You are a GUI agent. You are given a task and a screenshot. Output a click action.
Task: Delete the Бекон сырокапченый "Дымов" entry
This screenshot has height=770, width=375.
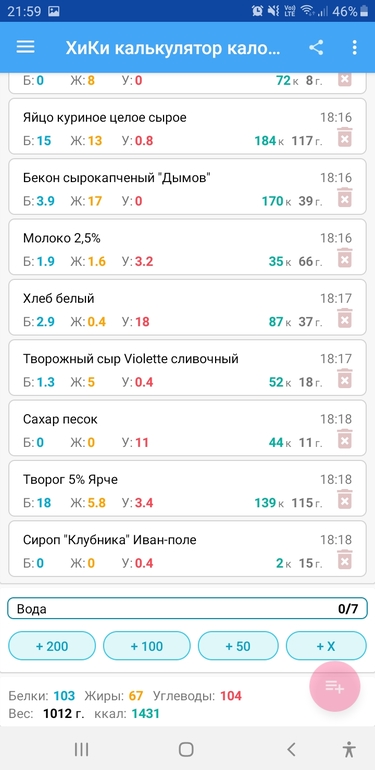pos(345,197)
